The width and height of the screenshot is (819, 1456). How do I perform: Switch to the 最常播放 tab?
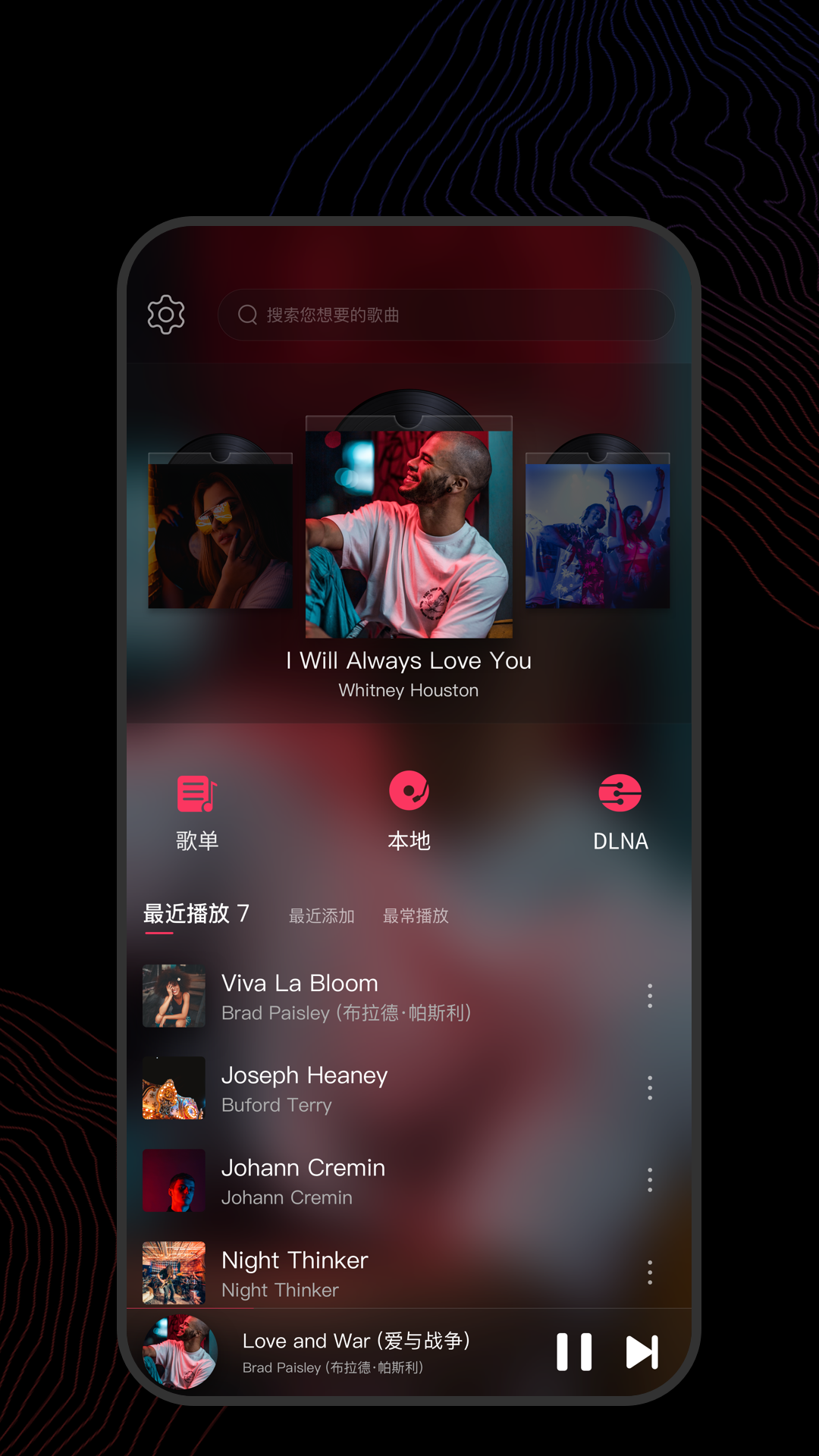[416, 915]
